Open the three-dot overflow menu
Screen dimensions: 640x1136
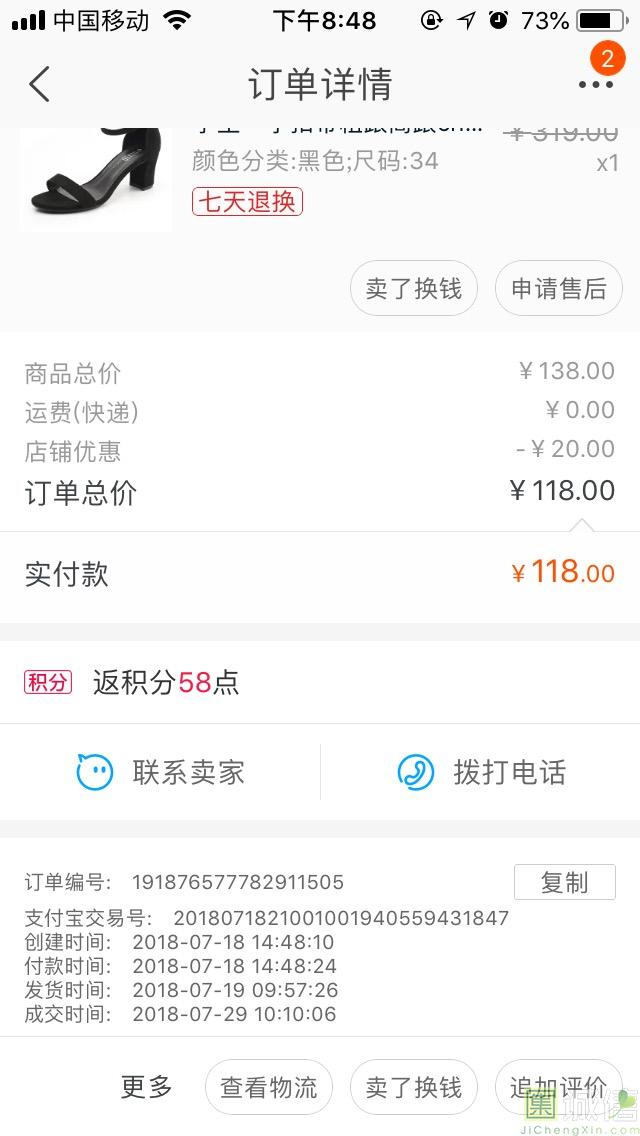596,85
